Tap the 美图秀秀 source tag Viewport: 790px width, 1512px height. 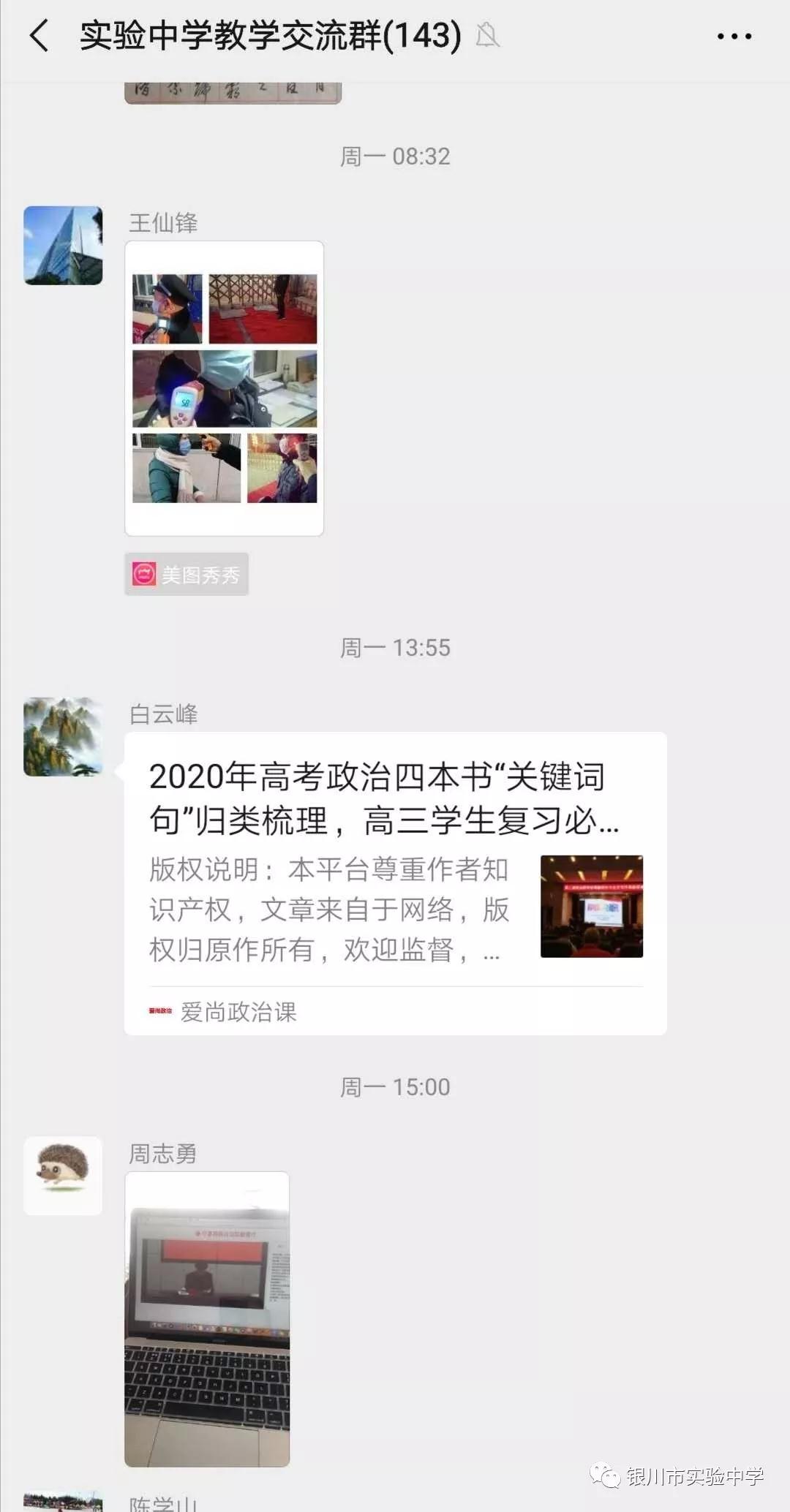187,575
